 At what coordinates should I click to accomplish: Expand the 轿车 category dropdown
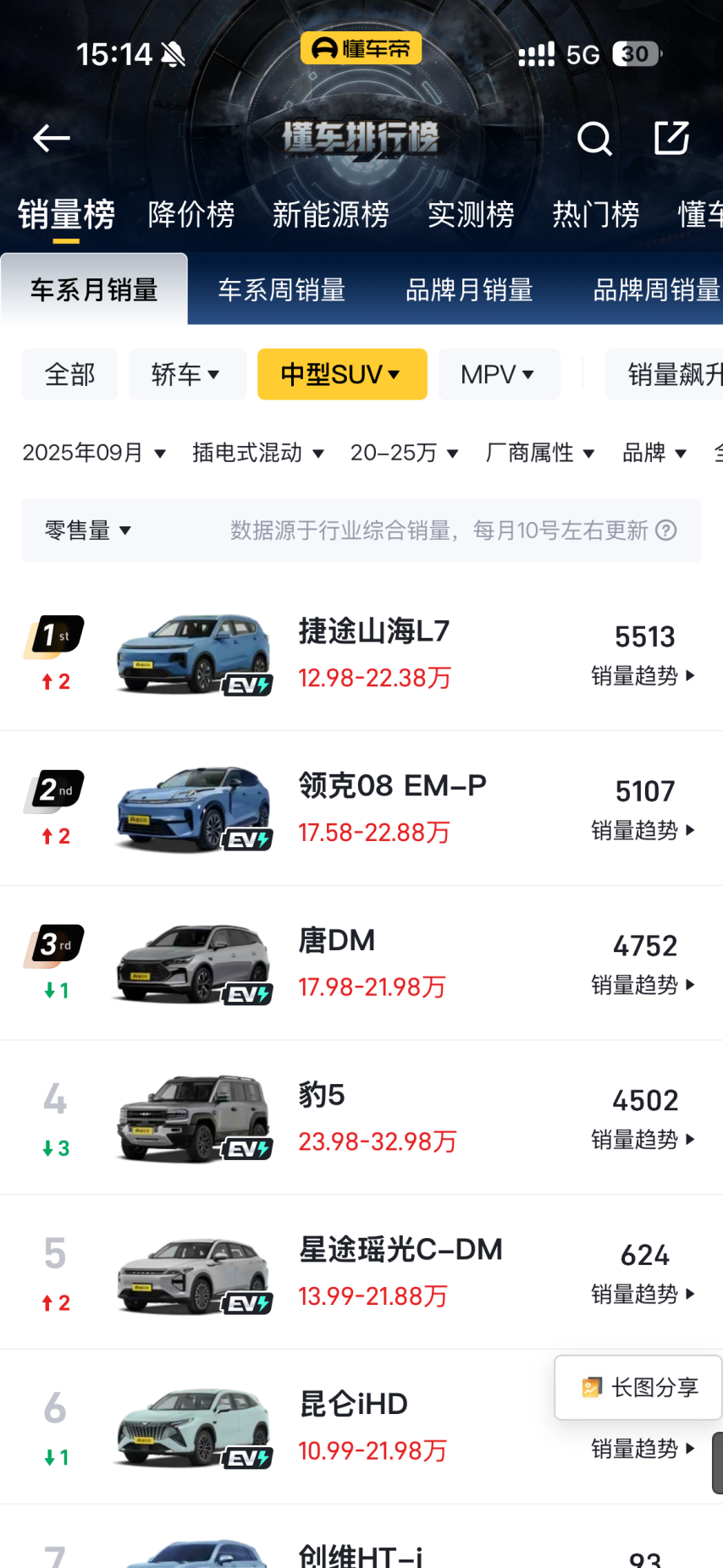186,374
